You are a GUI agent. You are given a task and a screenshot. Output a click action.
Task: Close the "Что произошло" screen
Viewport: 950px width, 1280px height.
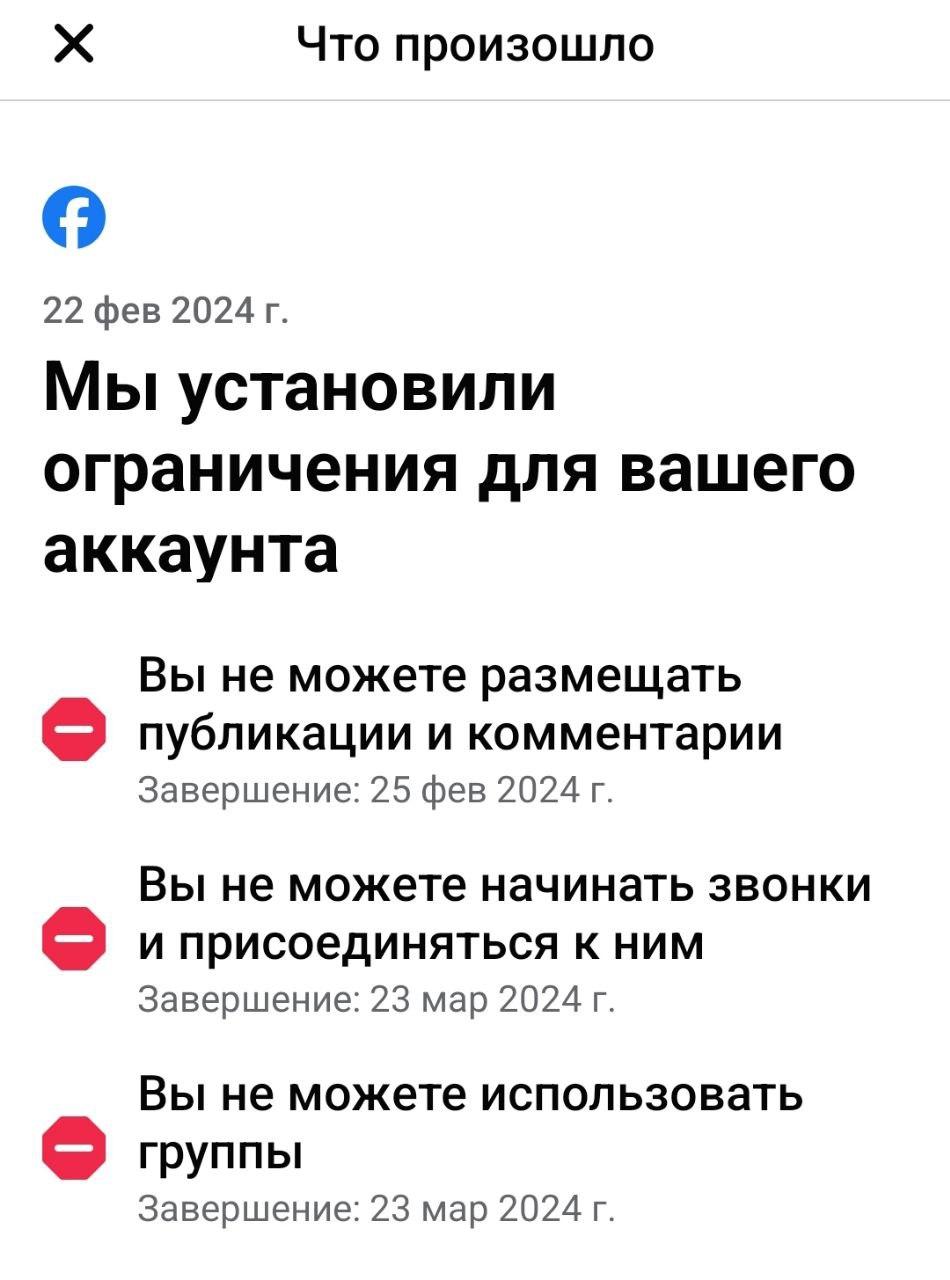73,46
